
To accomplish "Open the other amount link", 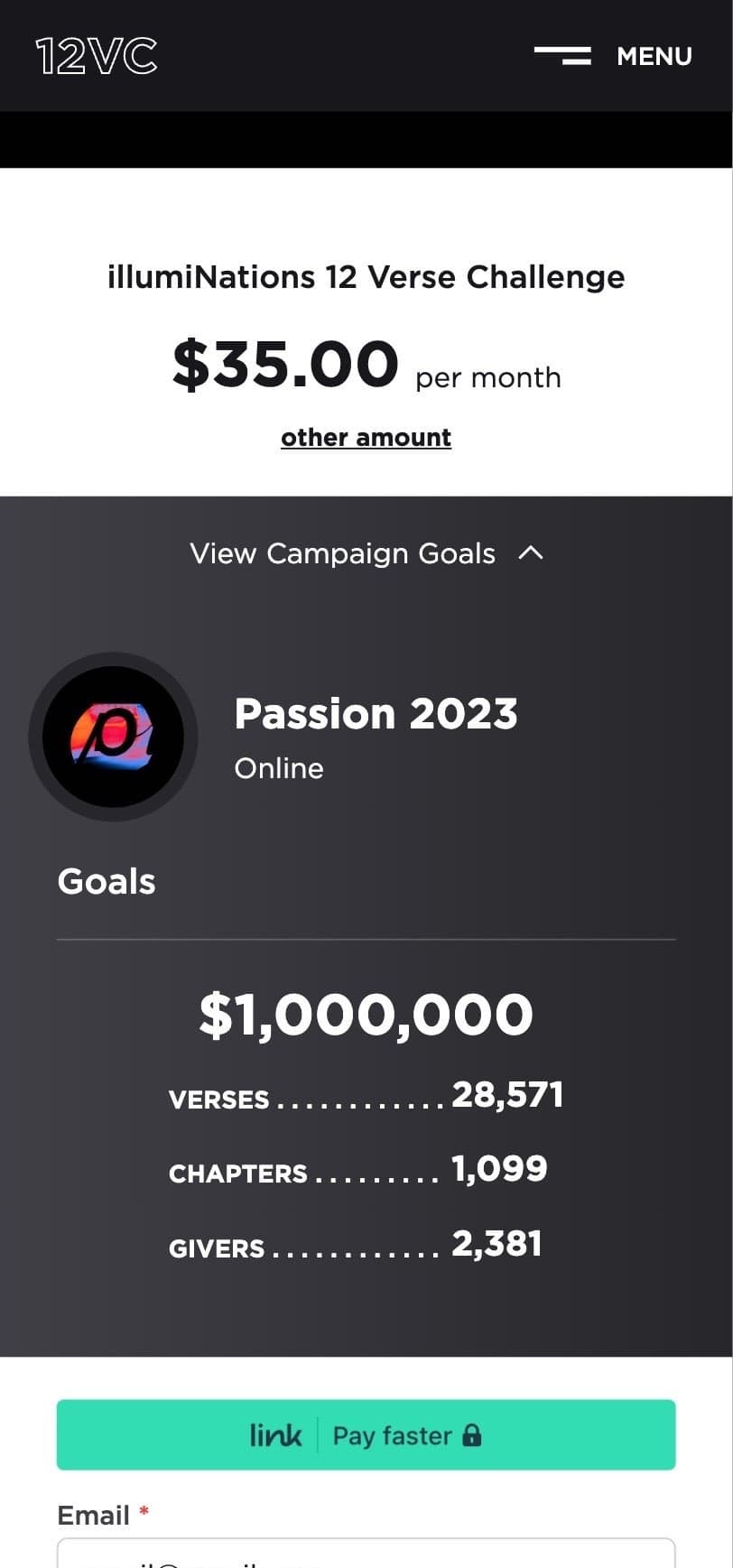I will tap(366, 437).
